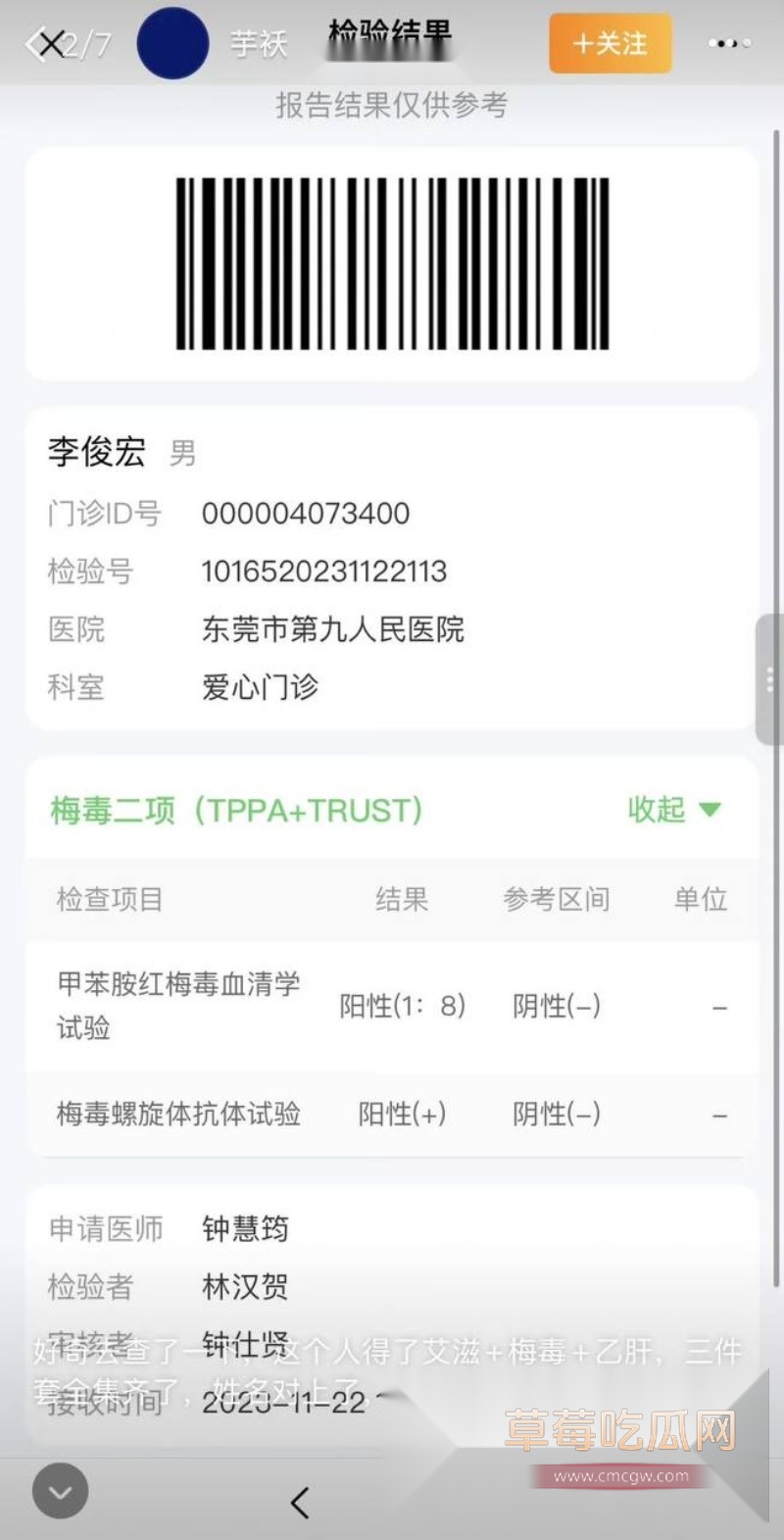Tap the circular down-chevron button bottom left
The width and height of the screenshot is (784, 1540).
[x=59, y=1492]
